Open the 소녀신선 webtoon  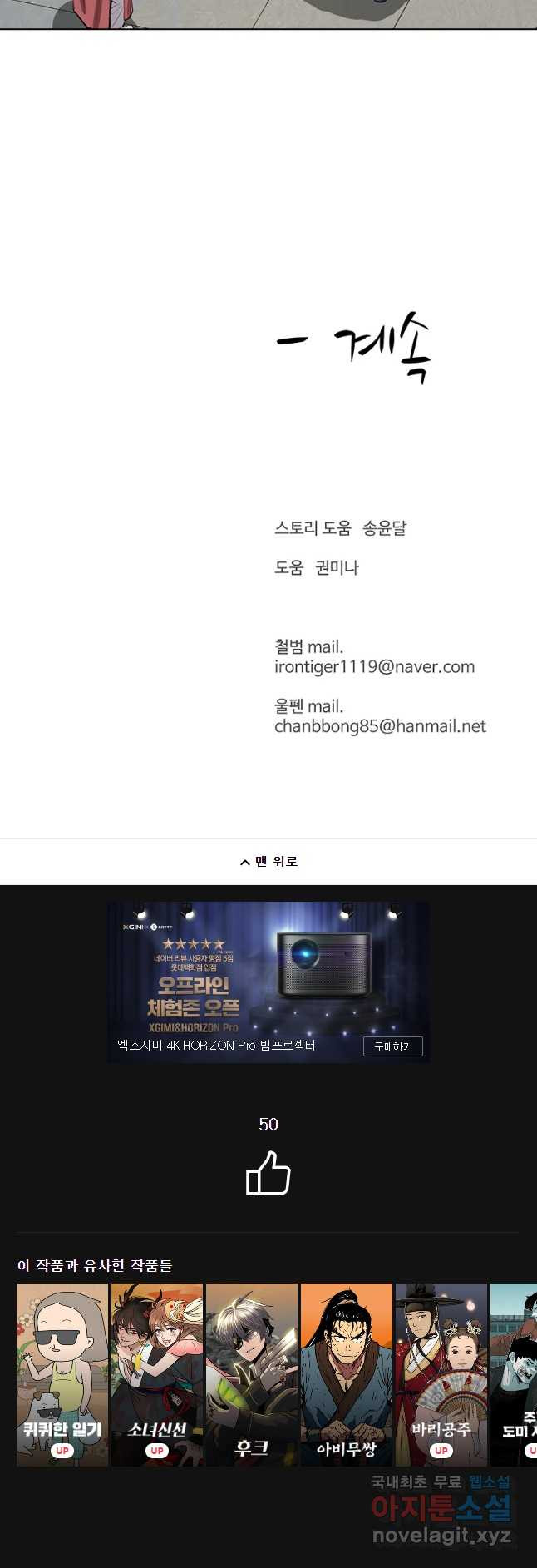tap(157, 1374)
